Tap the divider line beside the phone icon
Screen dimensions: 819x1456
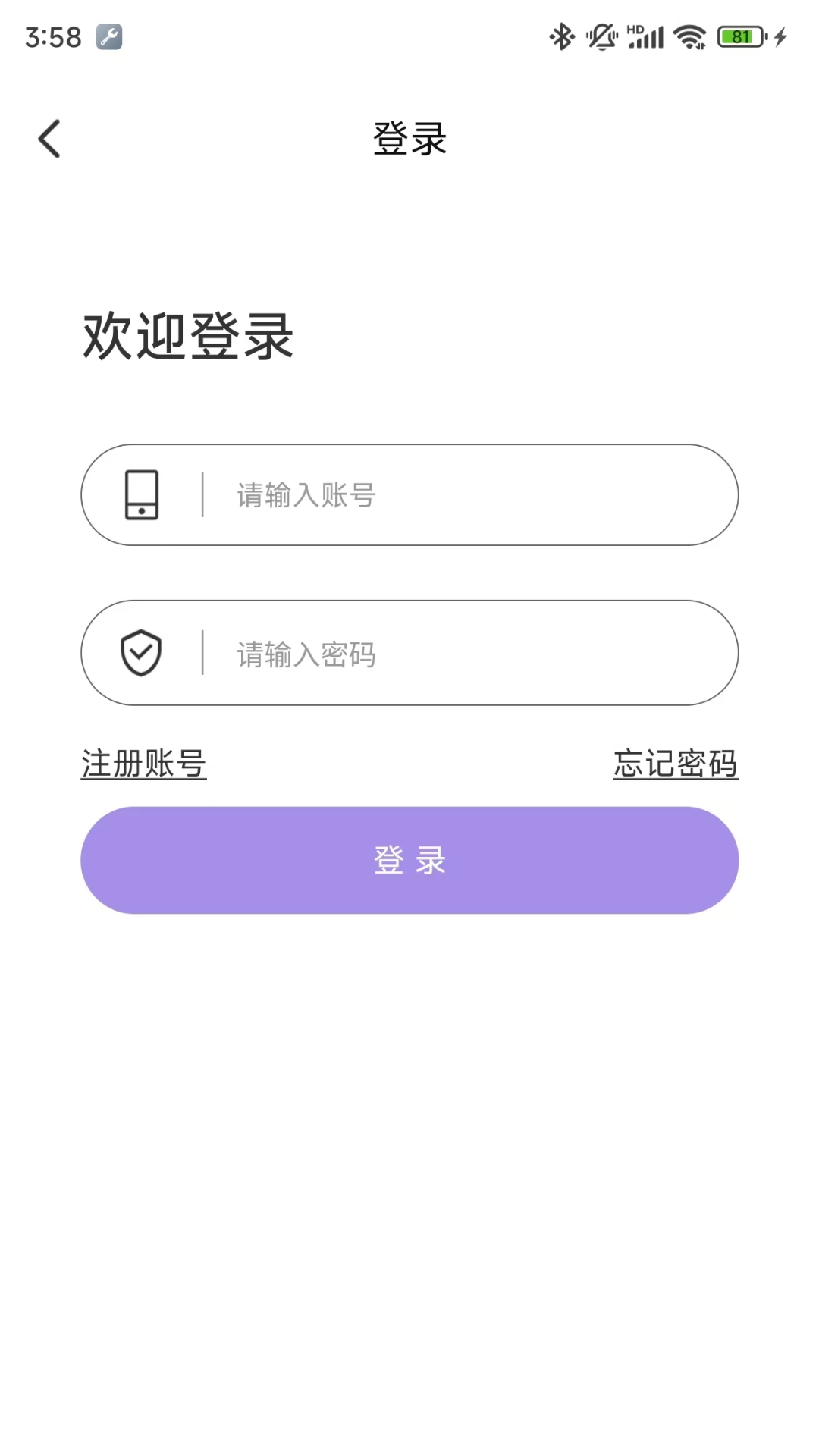(x=202, y=495)
